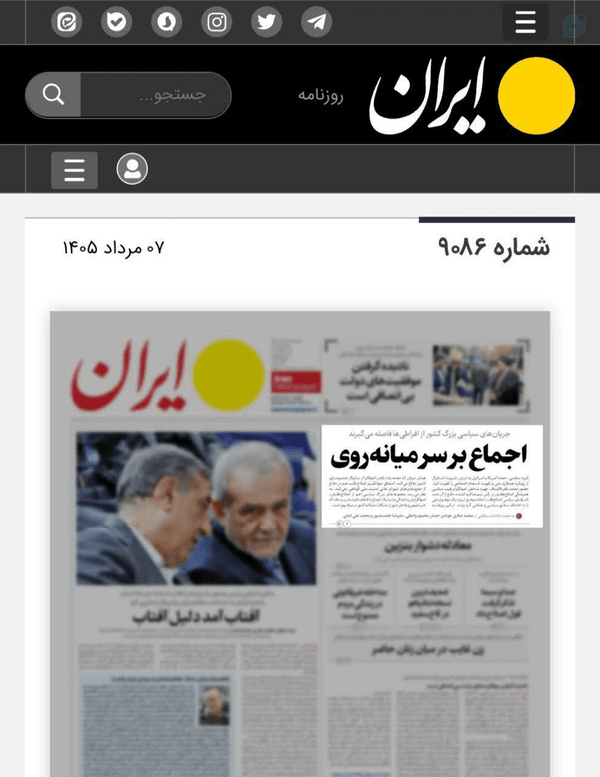Open the headline اجماع بر سر میانه‌روی
This screenshot has height=777, width=600.
[x=429, y=456]
